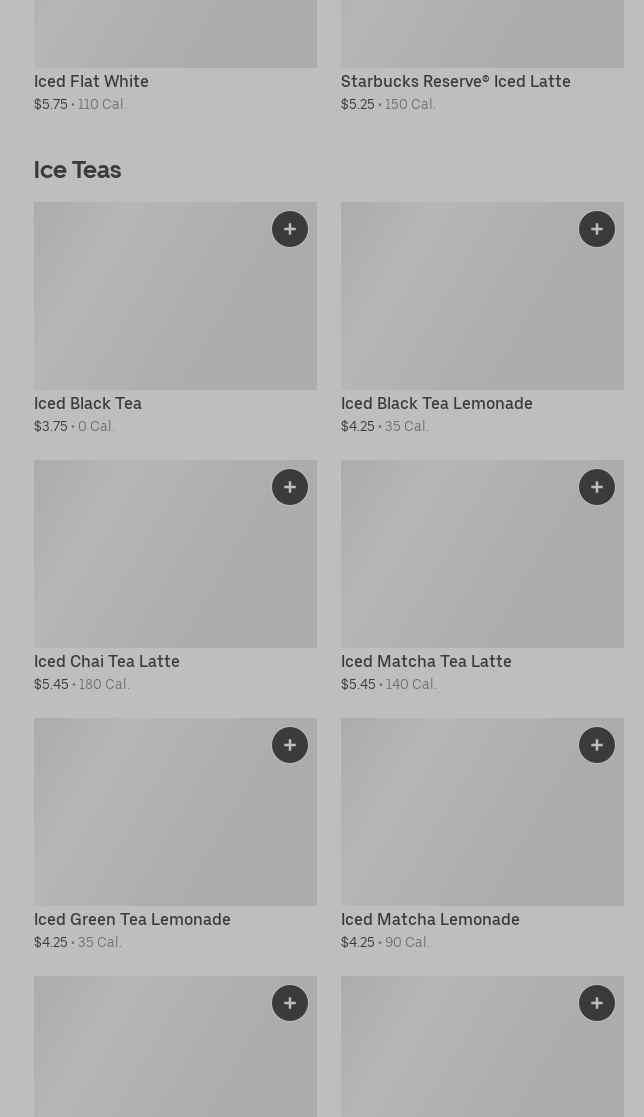
Task: Add Iced Green Tea Lemonade to cart
Action: click(x=290, y=745)
